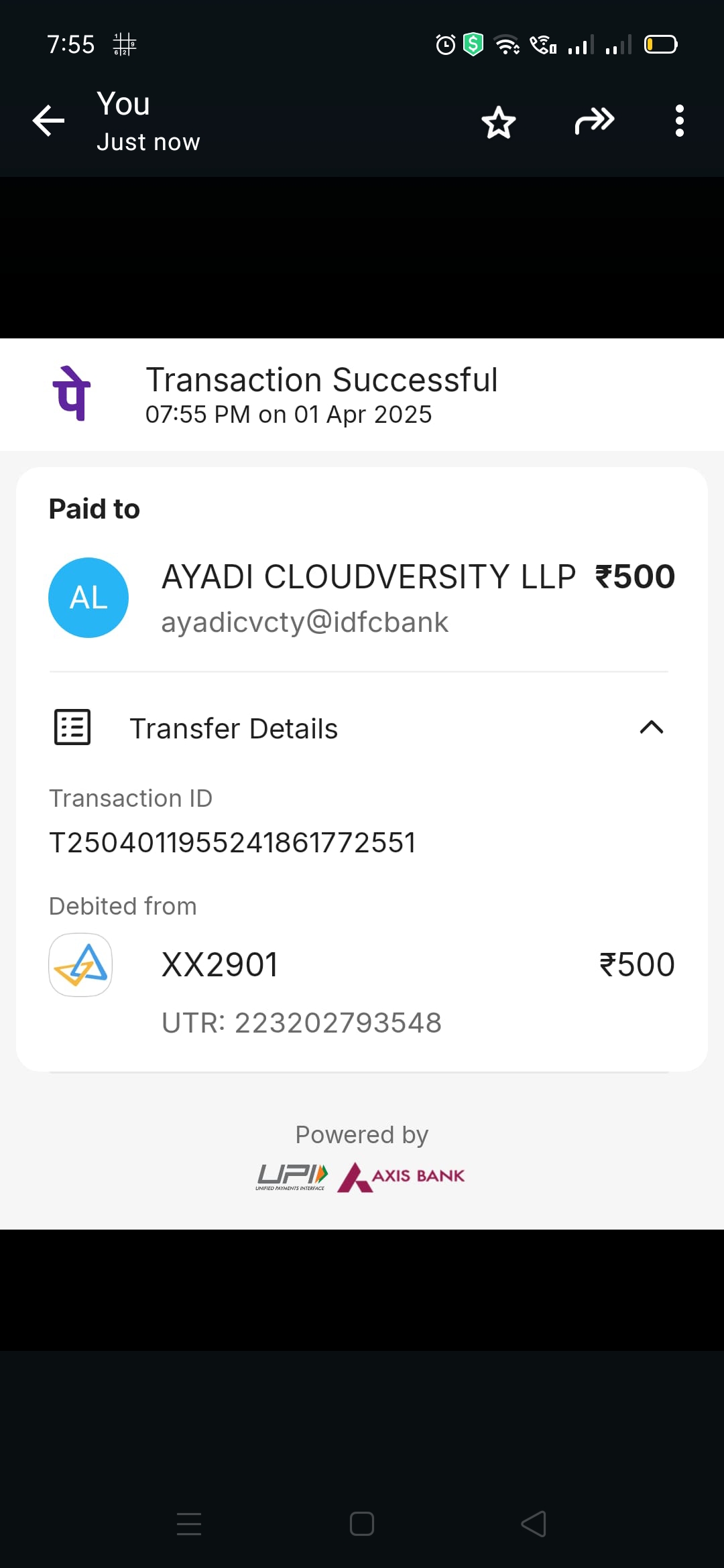Open the three-dot overflow menu
Image resolution: width=724 pixels, height=1568 pixels.
(x=679, y=121)
